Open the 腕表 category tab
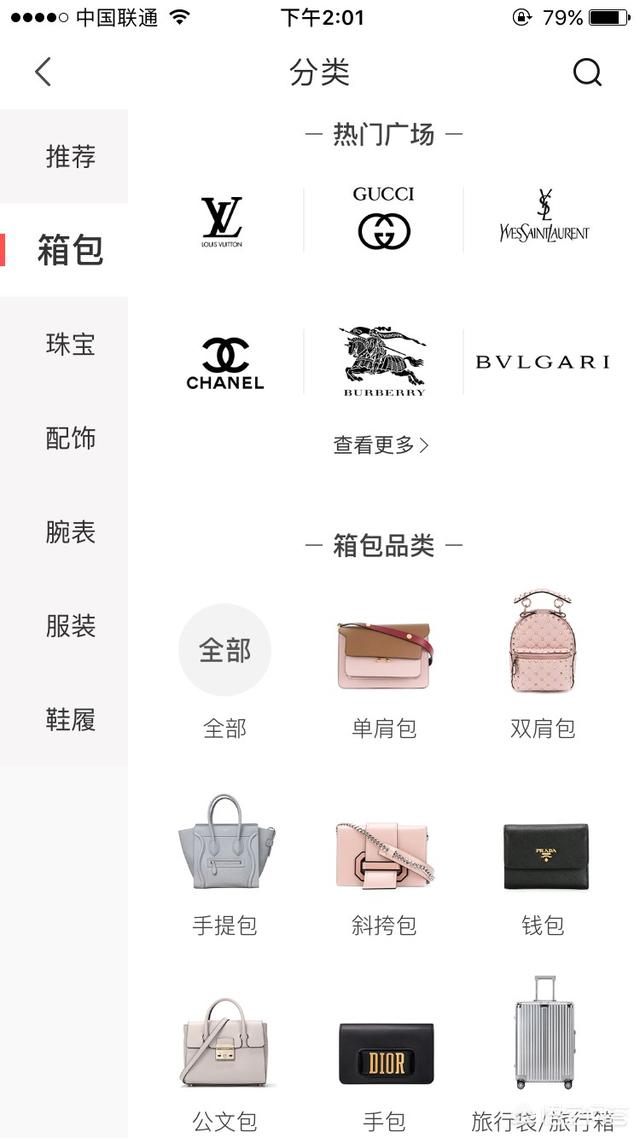Screen dimensions: 640x1138 click(70, 532)
